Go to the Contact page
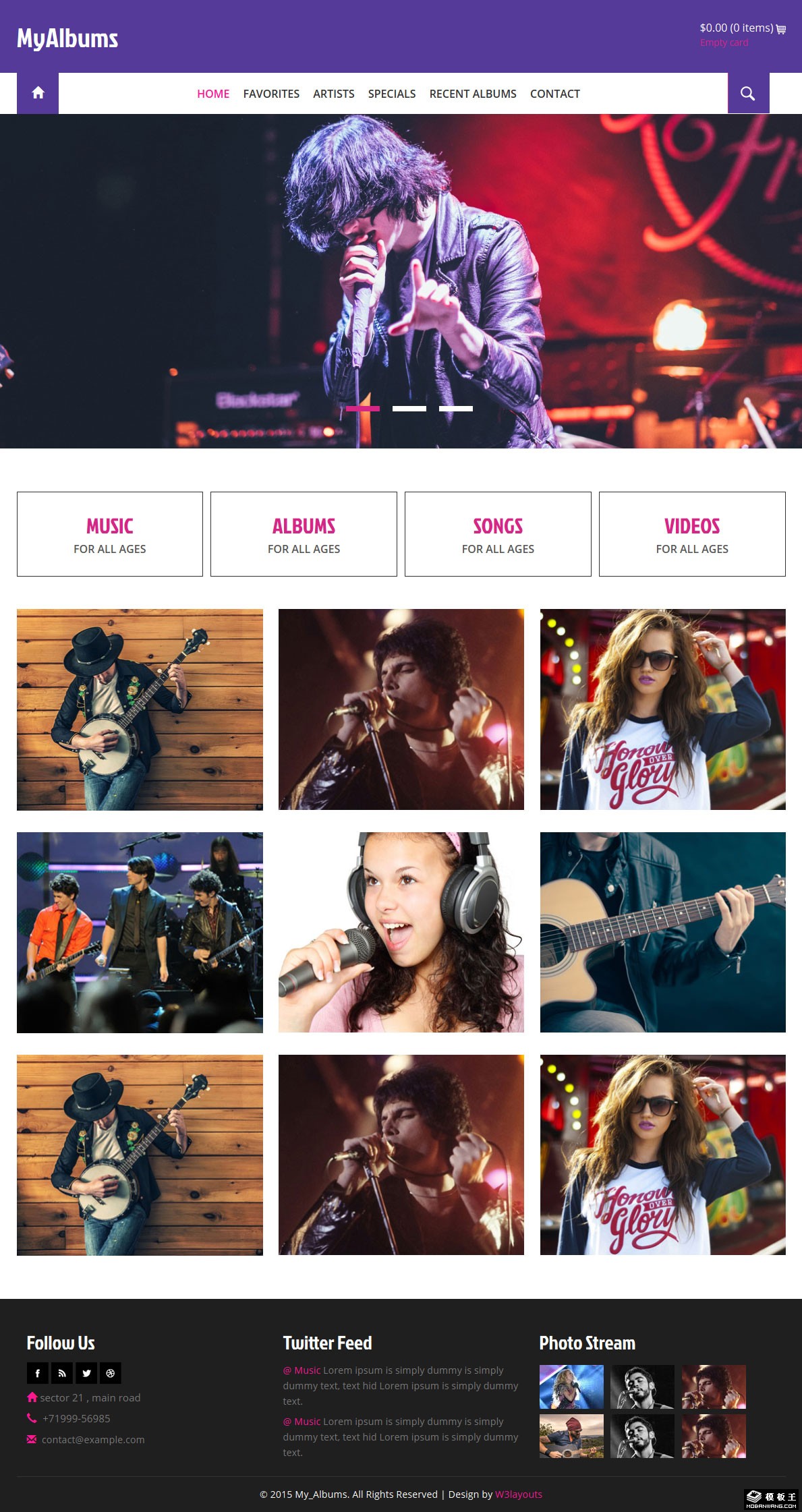Viewport: 802px width, 1512px height. tap(554, 94)
